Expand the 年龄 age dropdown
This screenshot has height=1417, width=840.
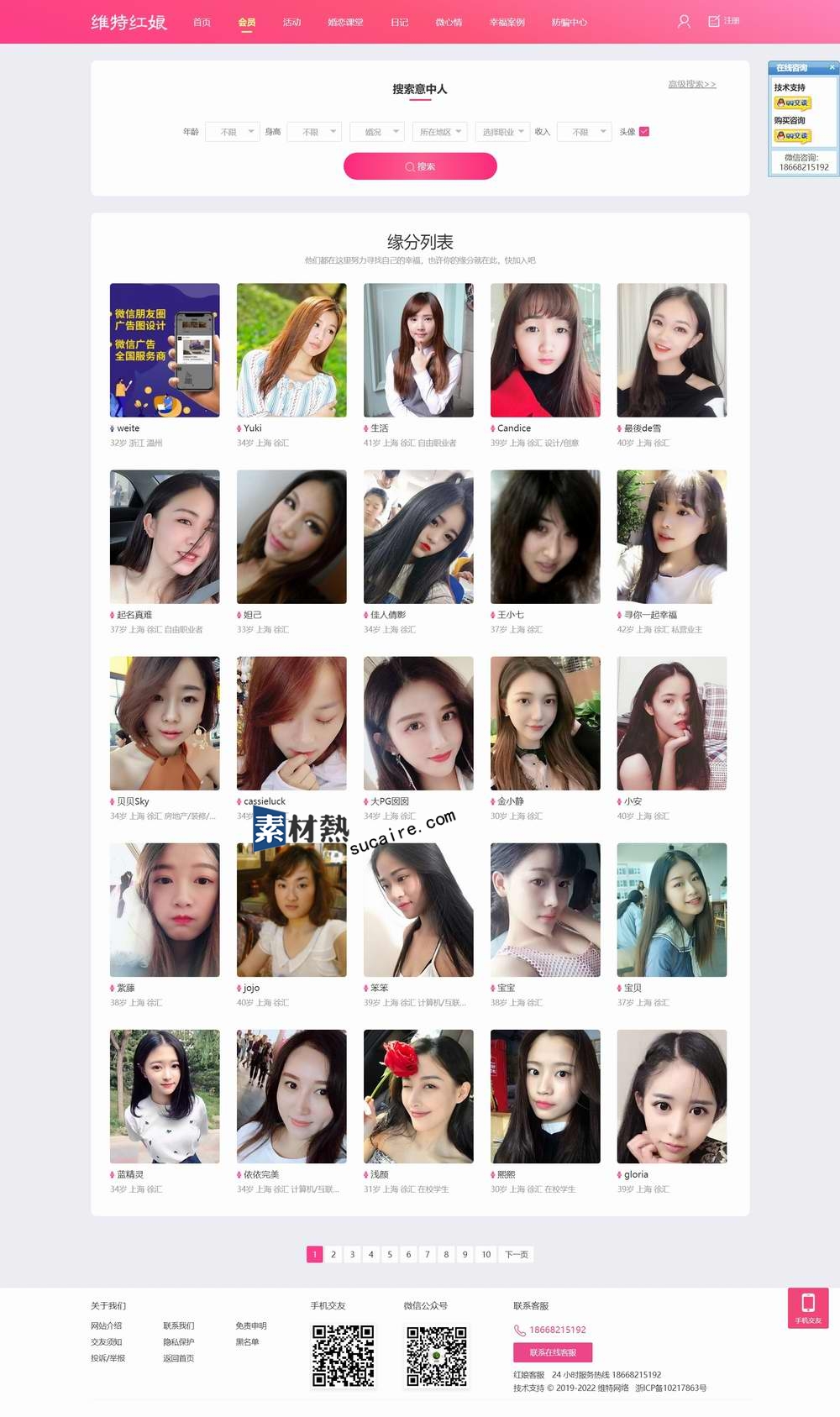pyautogui.click(x=232, y=132)
